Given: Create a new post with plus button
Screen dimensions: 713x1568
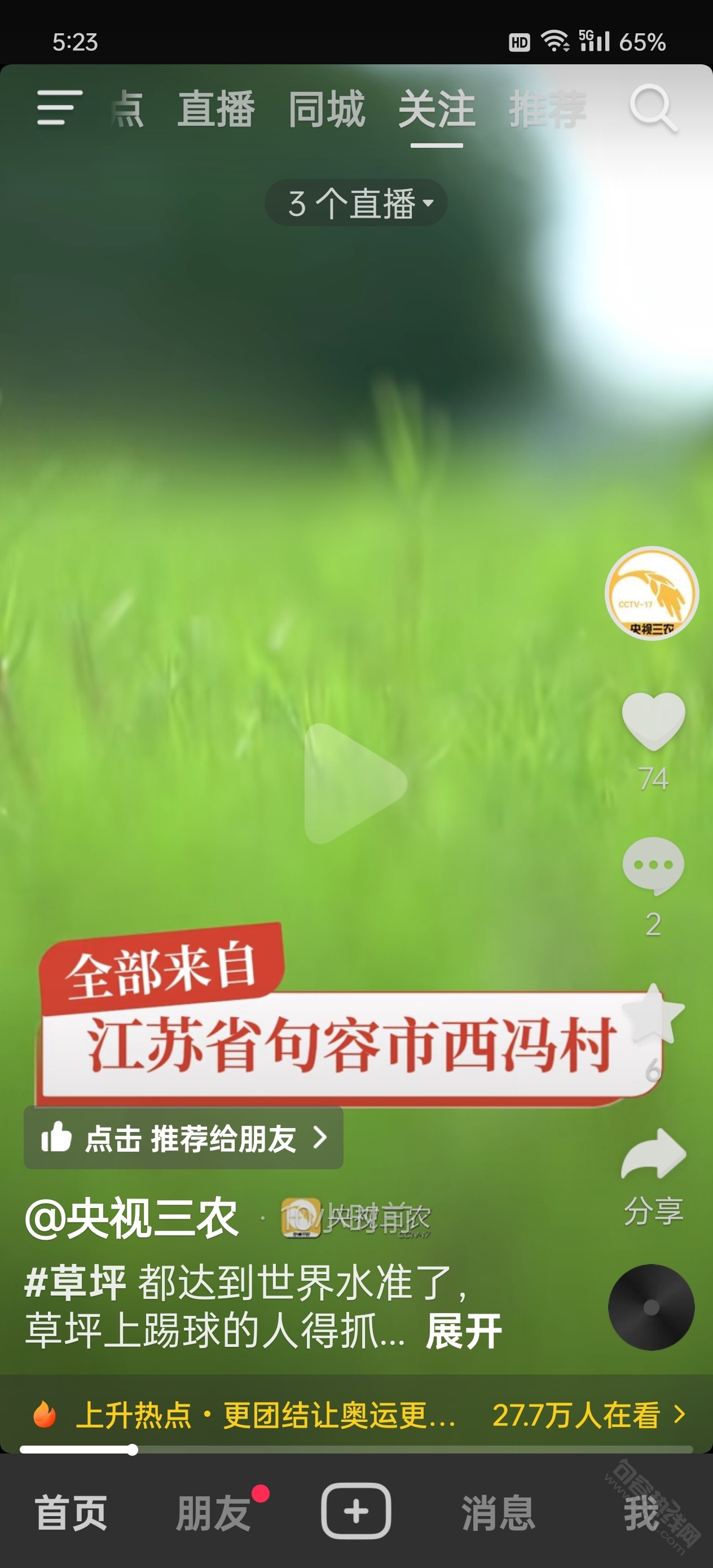Looking at the screenshot, I should click(356, 1512).
